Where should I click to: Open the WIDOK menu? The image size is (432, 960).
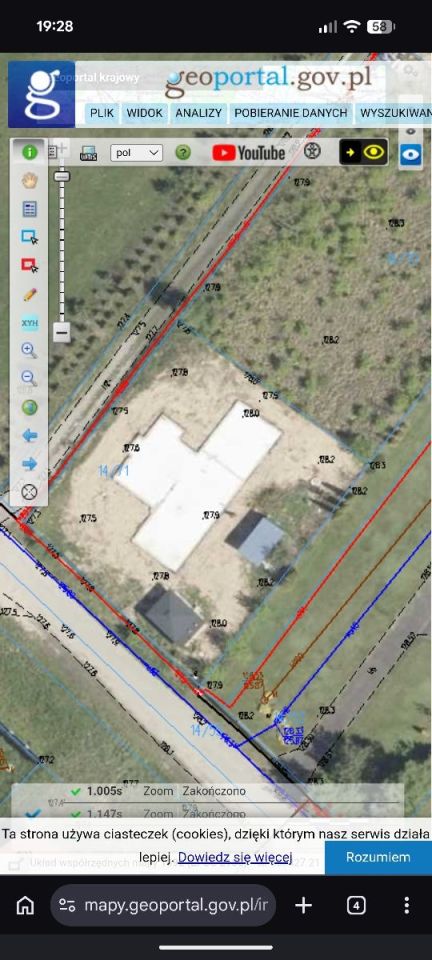click(x=144, y=113)
